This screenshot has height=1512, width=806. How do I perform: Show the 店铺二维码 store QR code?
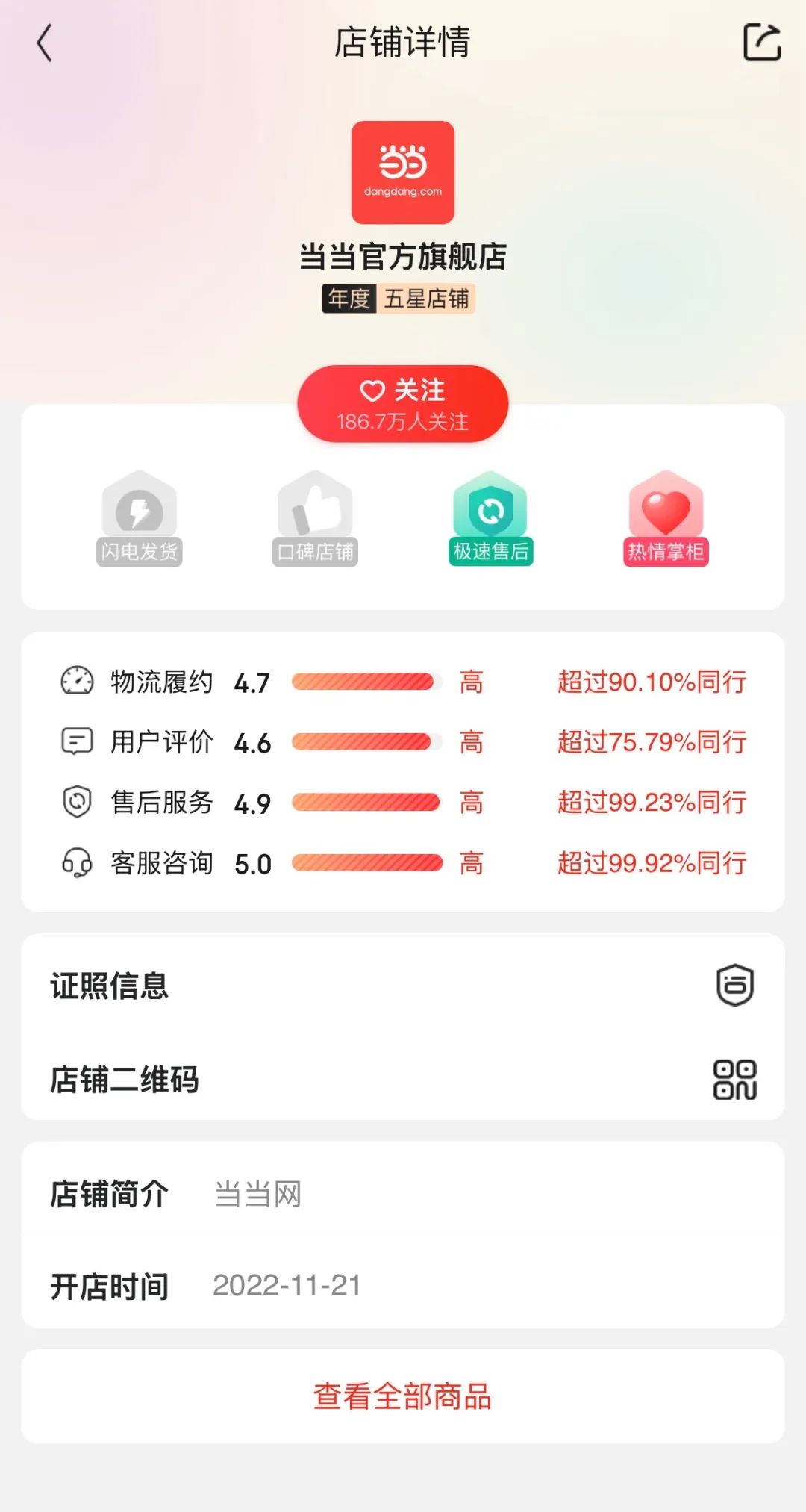click(403, 1080)
